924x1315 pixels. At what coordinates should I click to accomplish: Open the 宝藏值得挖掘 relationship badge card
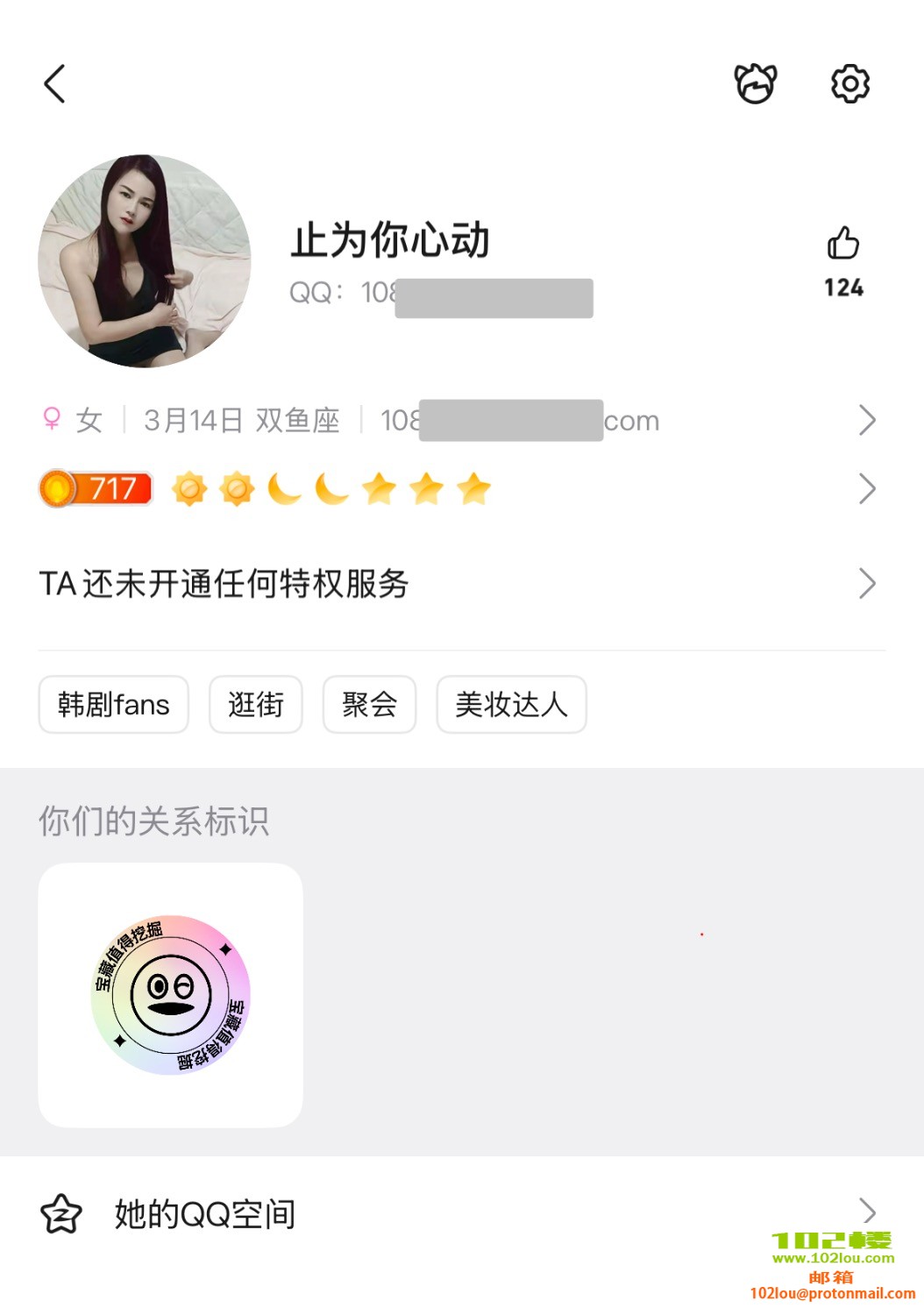171,995
